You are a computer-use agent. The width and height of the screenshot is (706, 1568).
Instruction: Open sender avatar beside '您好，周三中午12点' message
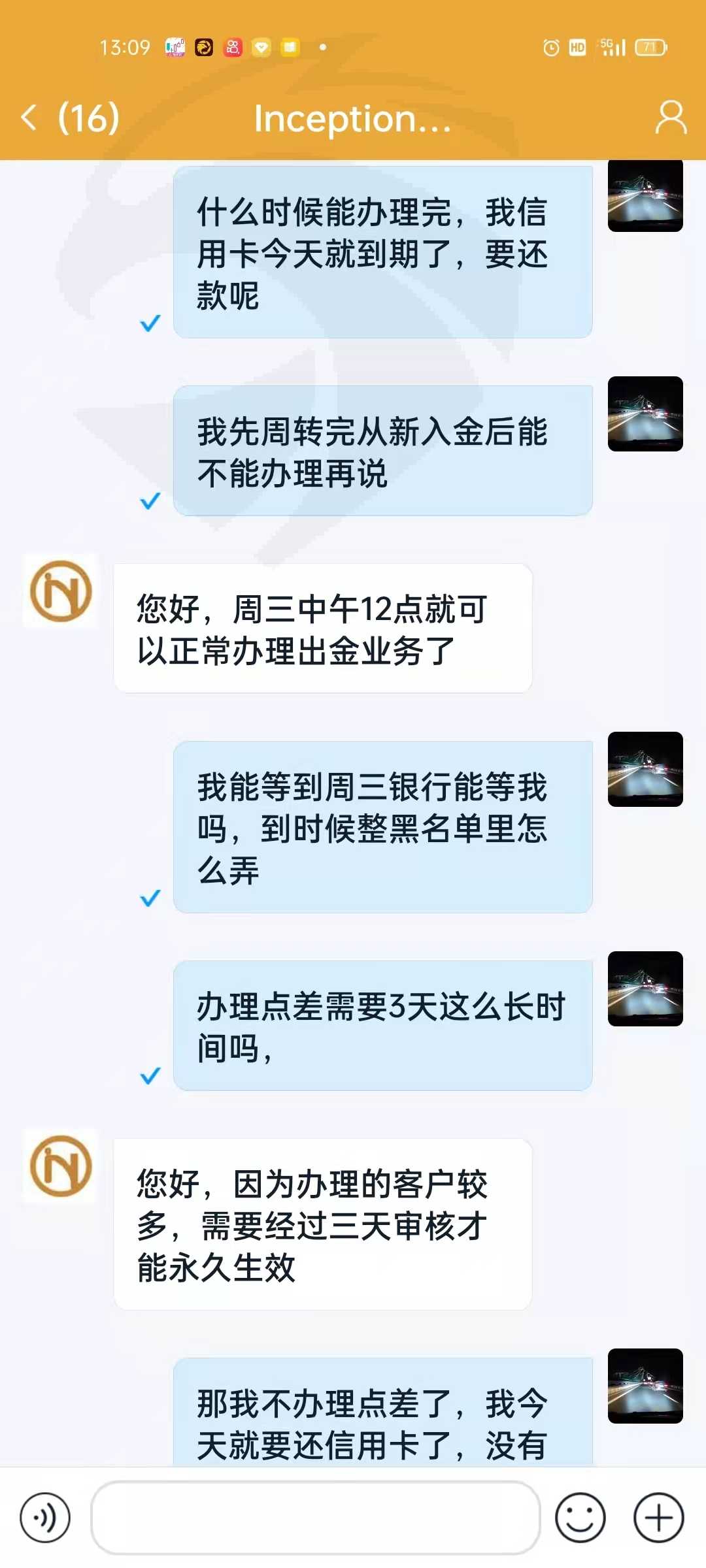click(x=61, y=591)
